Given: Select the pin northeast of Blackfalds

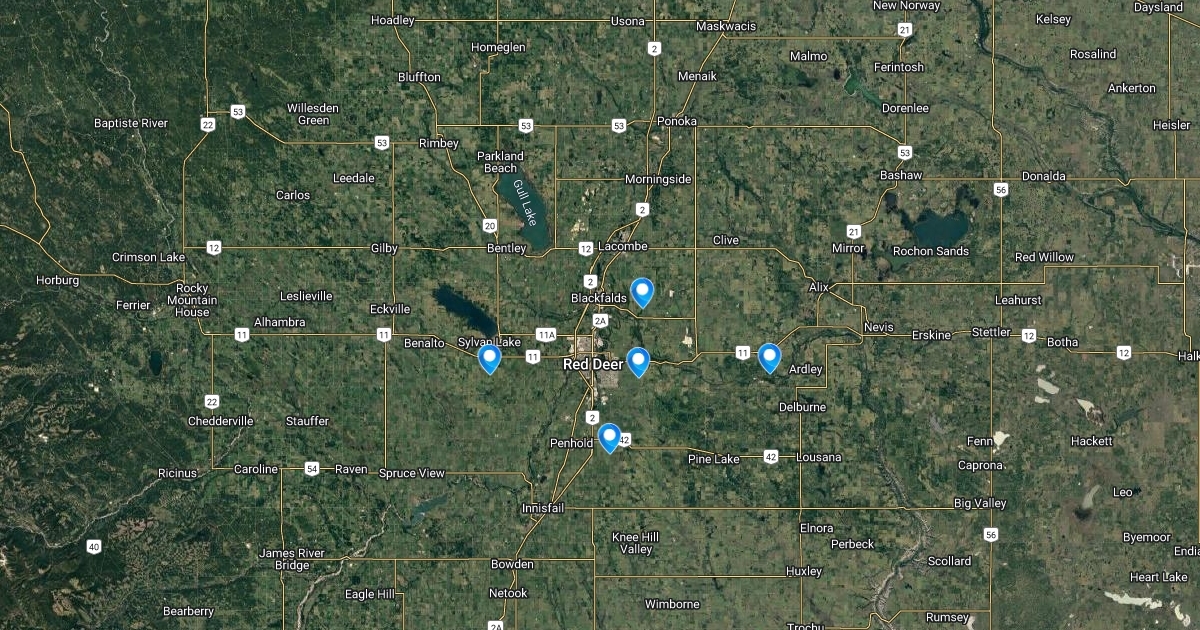Looking at the screenshot, I should [642, 290].
